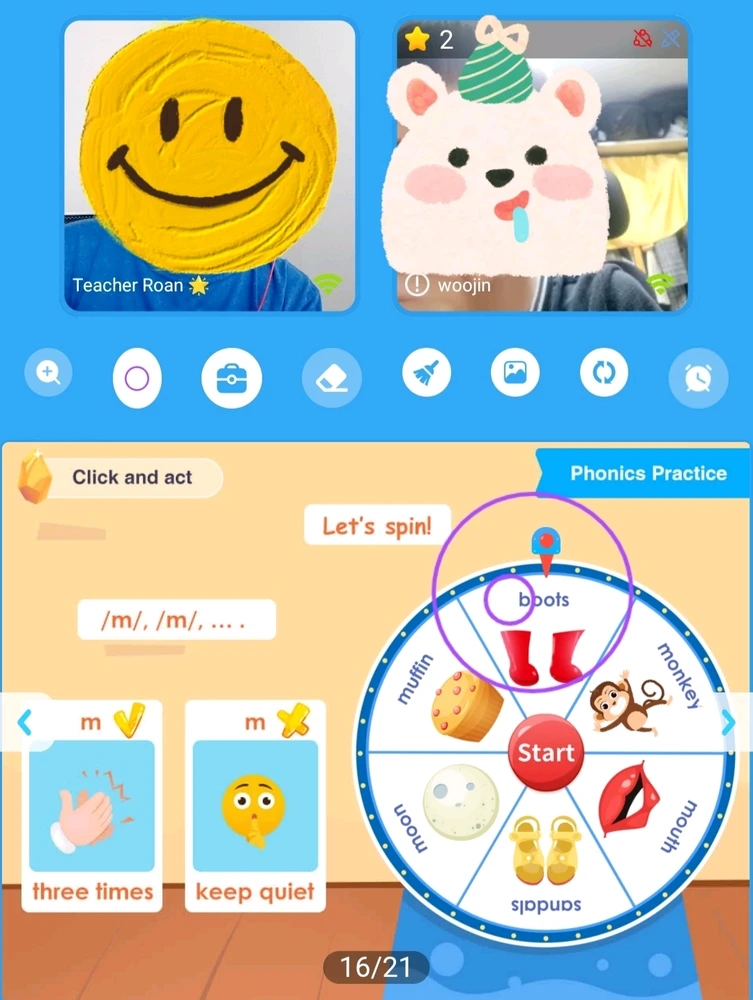Clear drawings with the broom tool
Viewport: 753px width, 1000px height.
coord(427,375)
